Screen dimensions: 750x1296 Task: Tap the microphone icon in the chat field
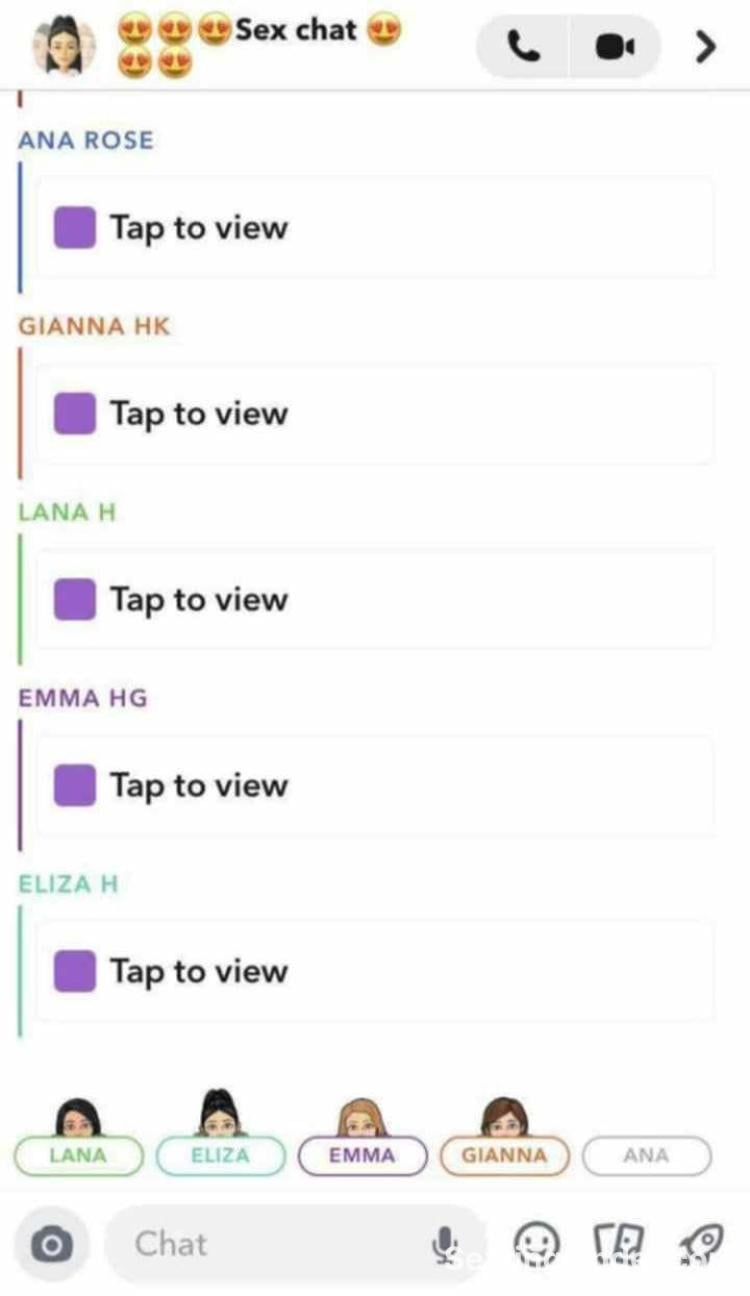444,1244
